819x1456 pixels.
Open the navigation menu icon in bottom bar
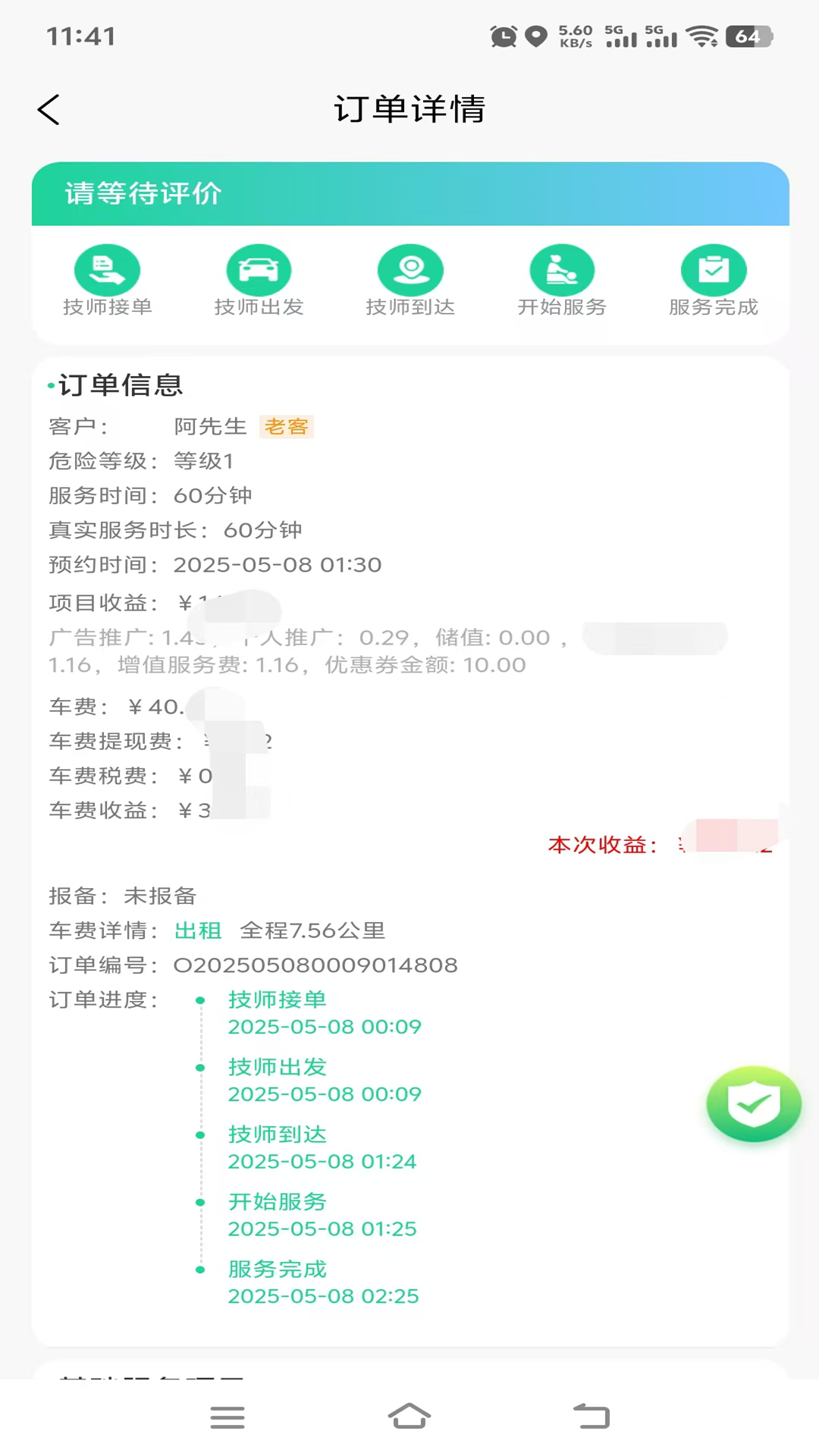coord(227,1417)
